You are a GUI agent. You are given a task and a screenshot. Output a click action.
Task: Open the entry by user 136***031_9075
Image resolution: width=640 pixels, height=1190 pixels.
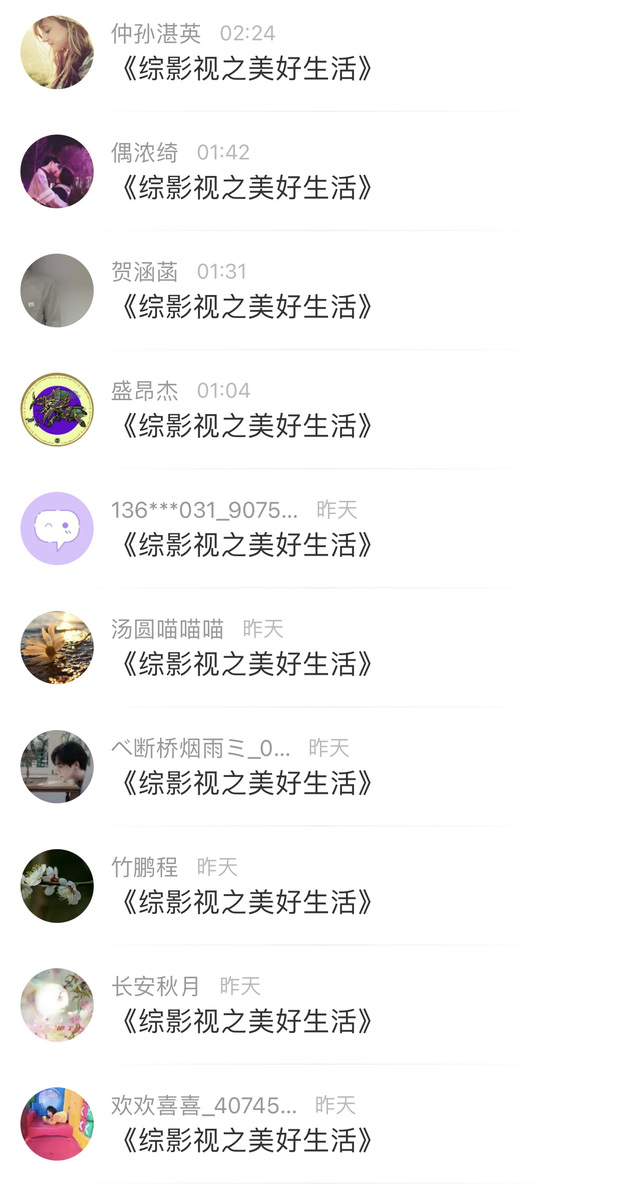[246, 545]
